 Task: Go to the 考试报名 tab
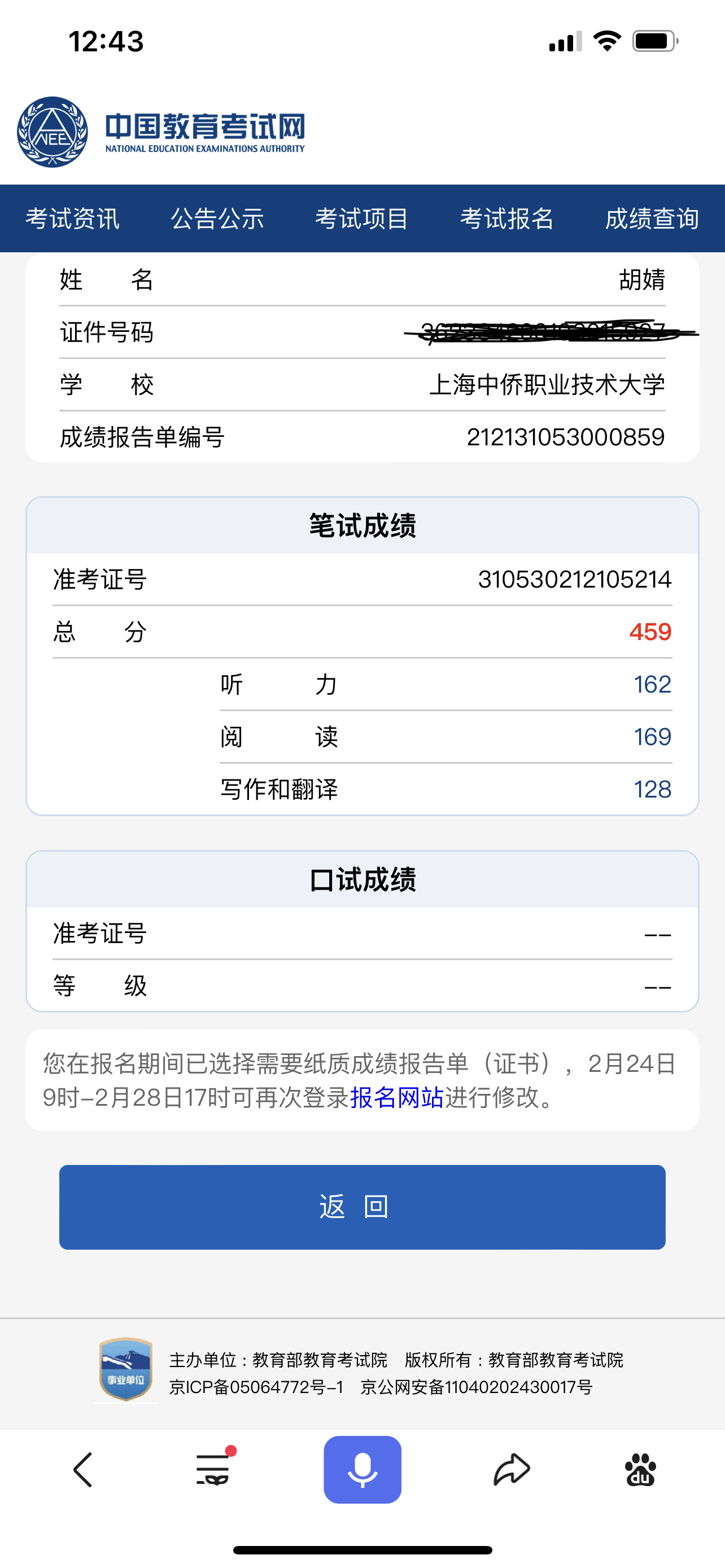point(506,218)
